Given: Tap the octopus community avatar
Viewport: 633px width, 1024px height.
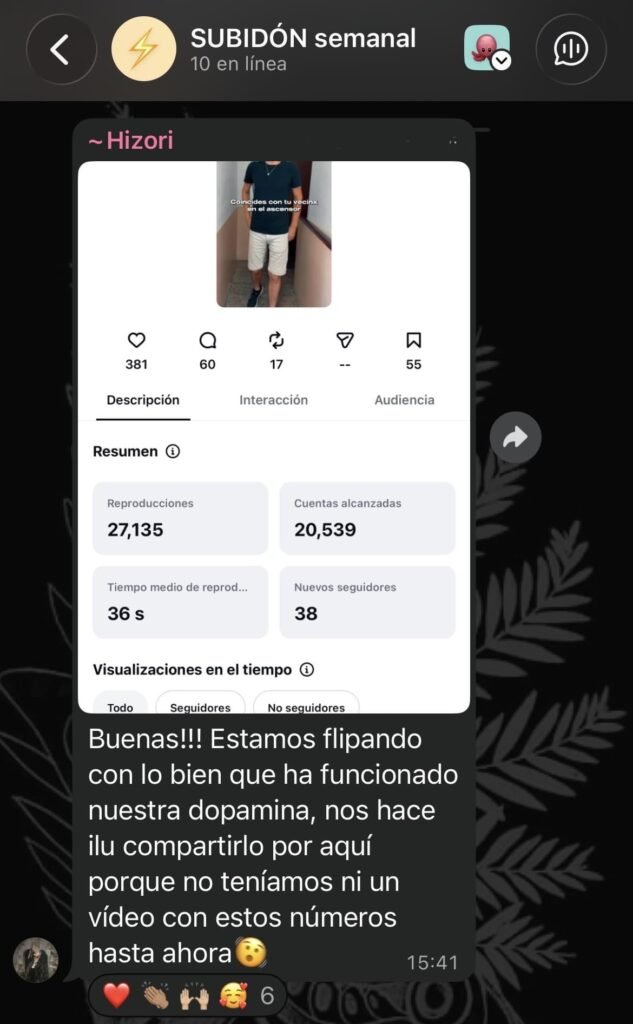Looking at the screenshot, I should (487, 48).
